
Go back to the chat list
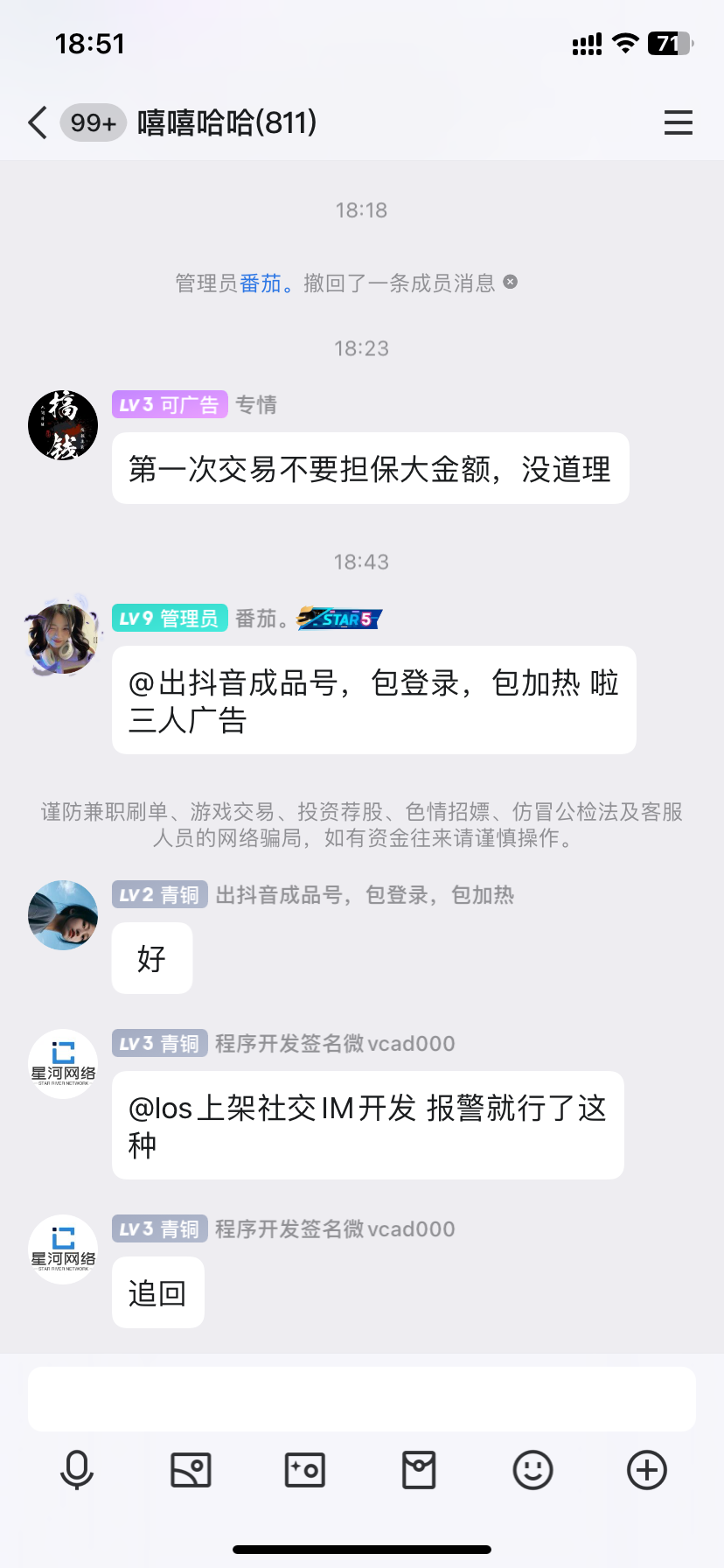coord(38,122)
